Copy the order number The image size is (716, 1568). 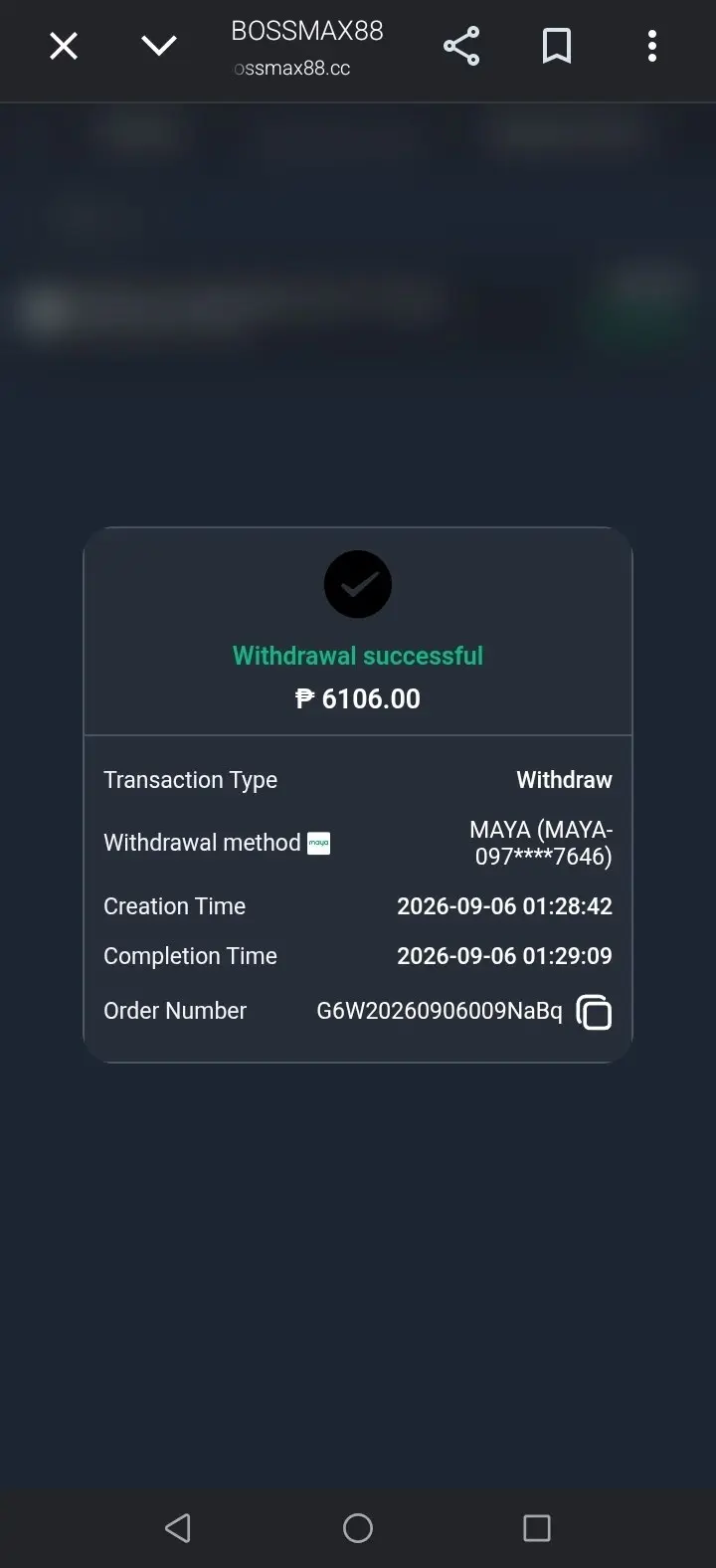[x=594, y=1013]
